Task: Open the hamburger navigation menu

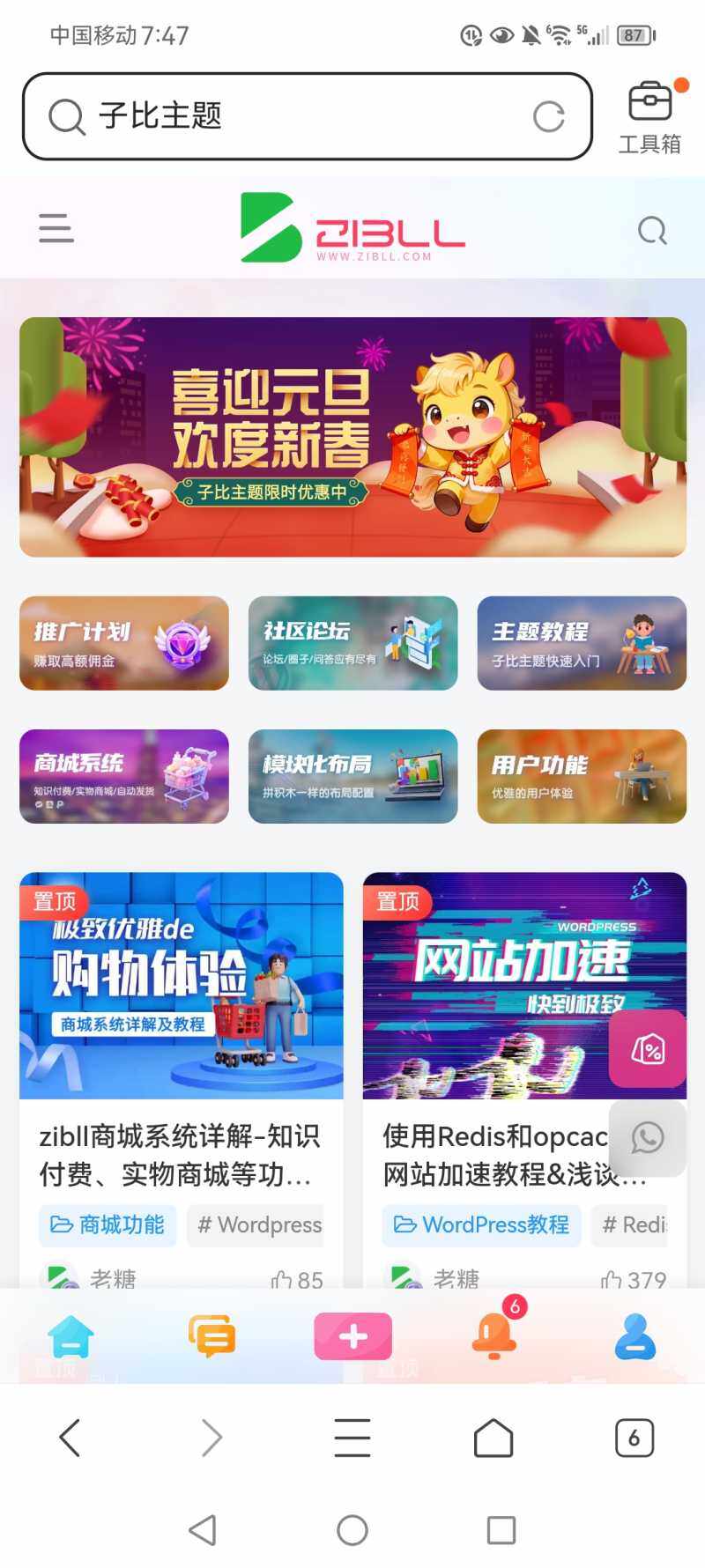Action: (56, 228)
